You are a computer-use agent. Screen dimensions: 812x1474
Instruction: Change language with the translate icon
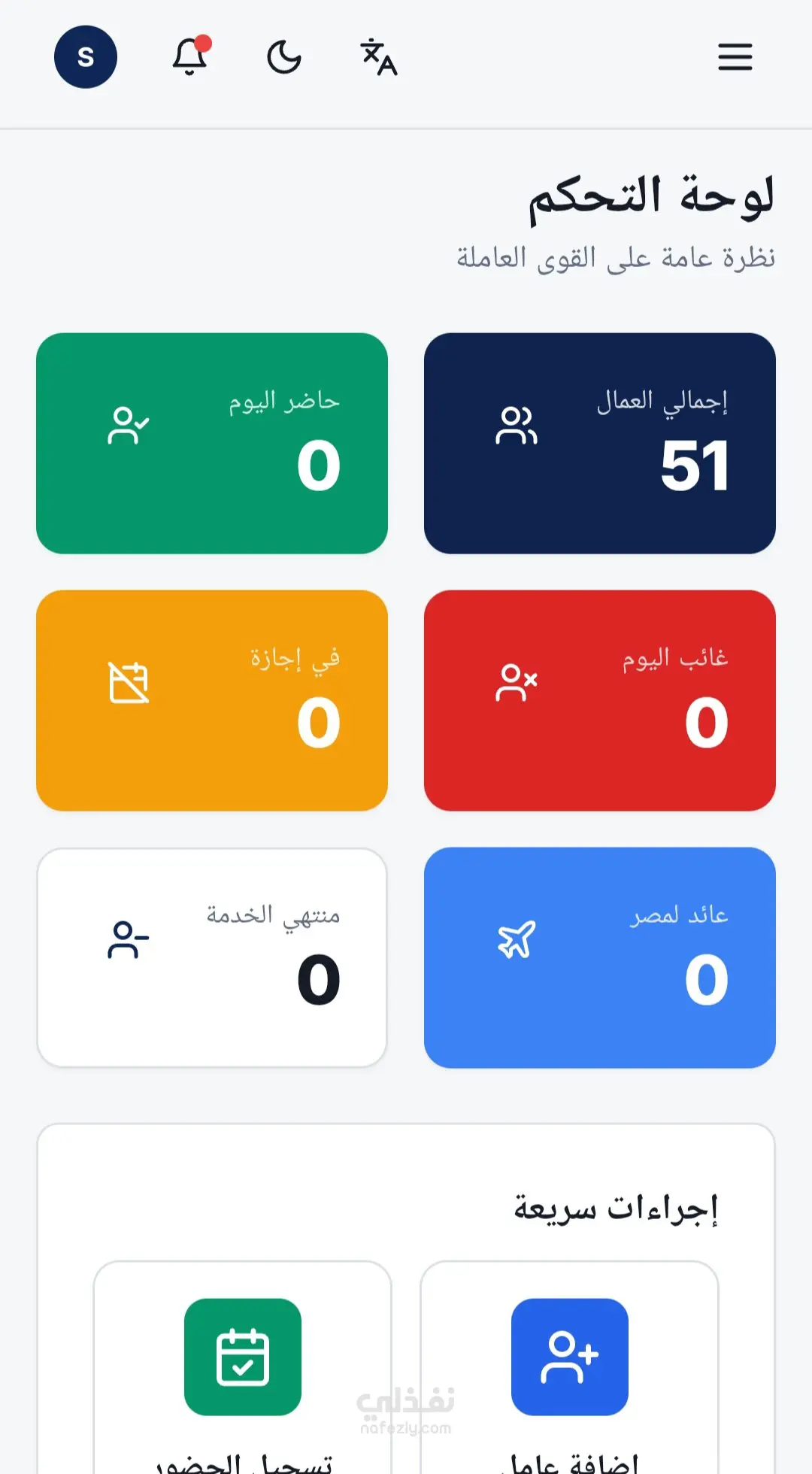click(378, 57)
